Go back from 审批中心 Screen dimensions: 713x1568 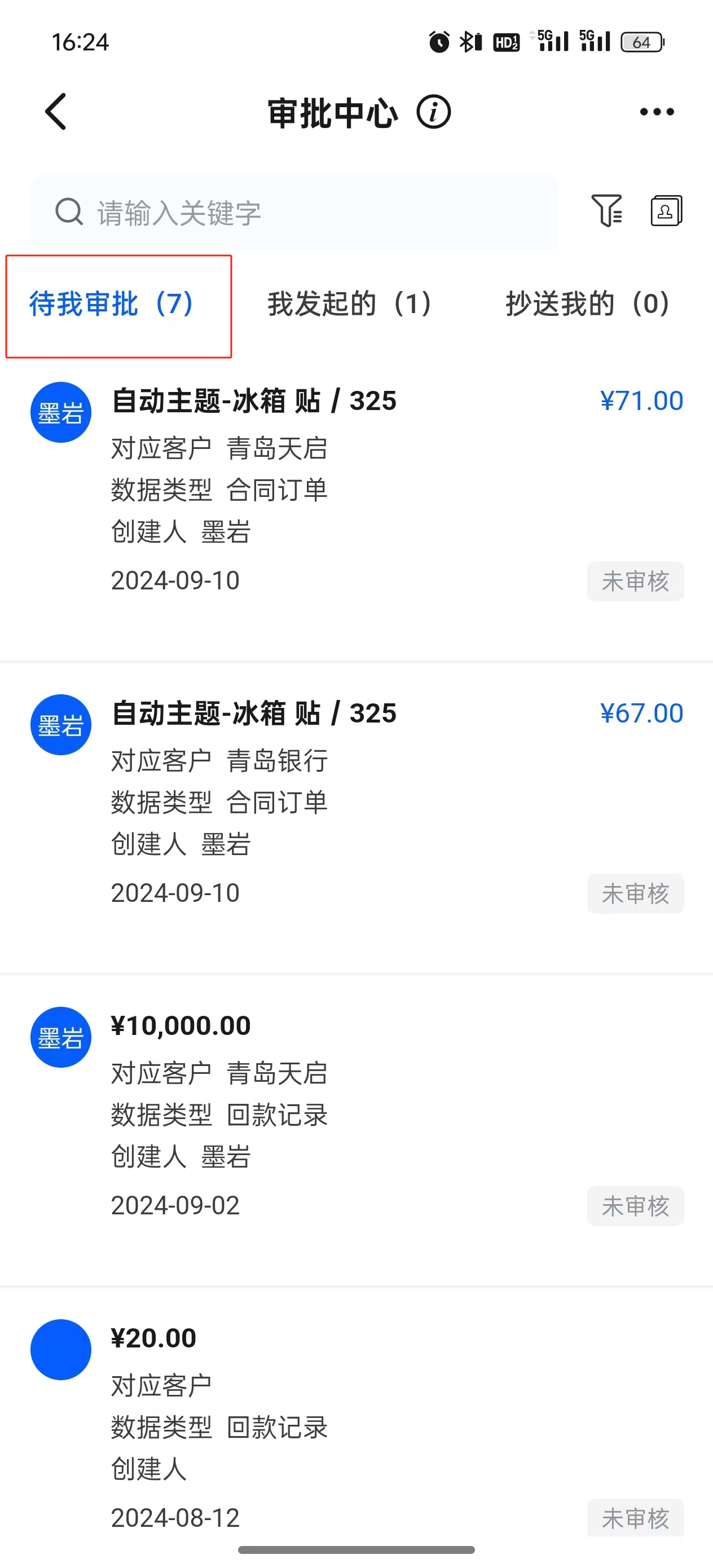[x=55, y=112]
